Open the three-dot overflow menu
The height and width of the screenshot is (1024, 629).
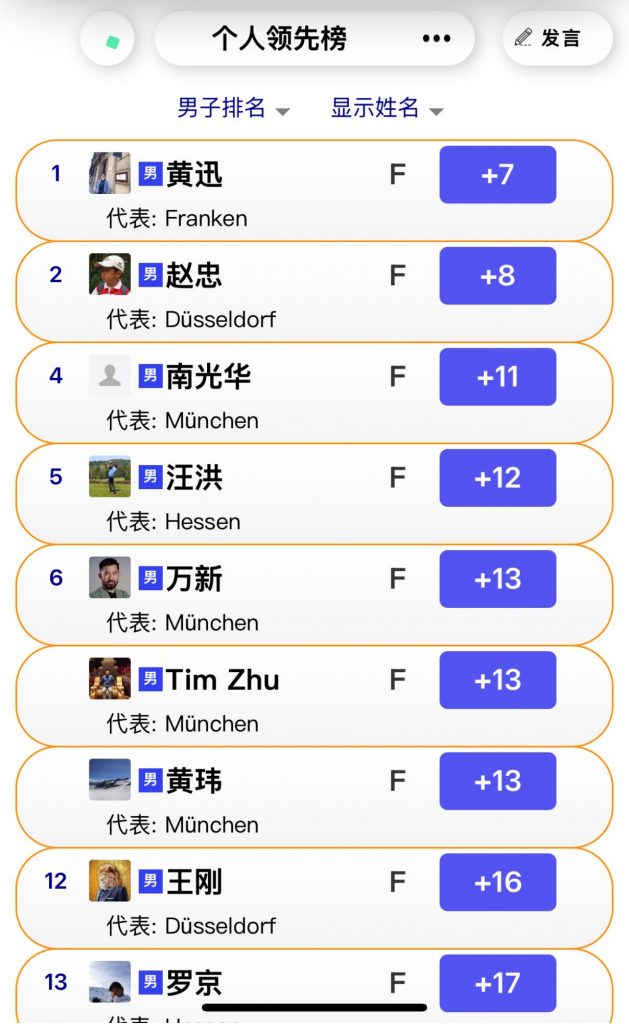(x=437, y=38)
